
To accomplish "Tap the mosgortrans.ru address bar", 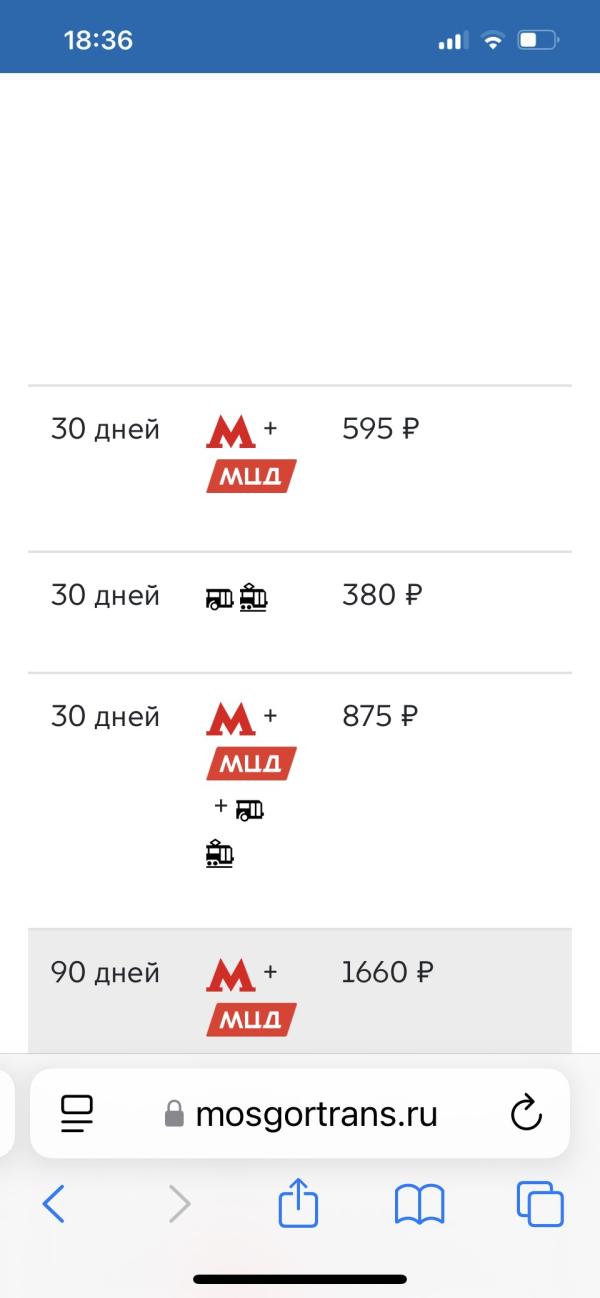I will [x=300, y=1113].
